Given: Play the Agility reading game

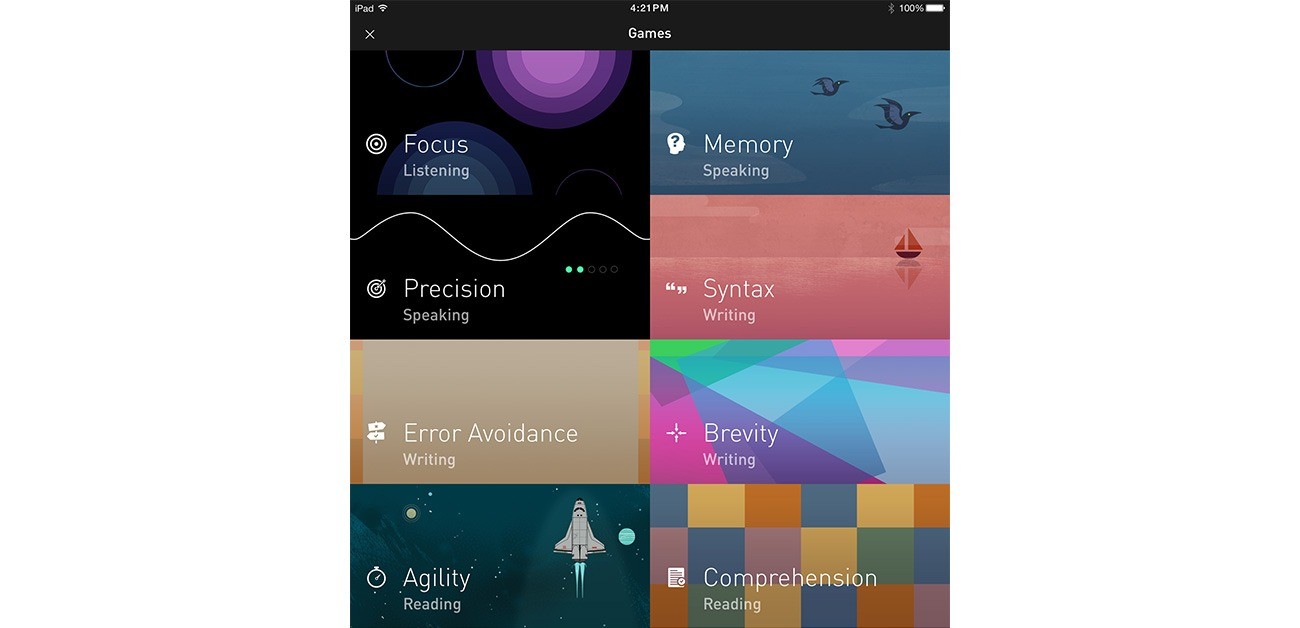Looking at the screenshot, I should [x=499, y=557].
